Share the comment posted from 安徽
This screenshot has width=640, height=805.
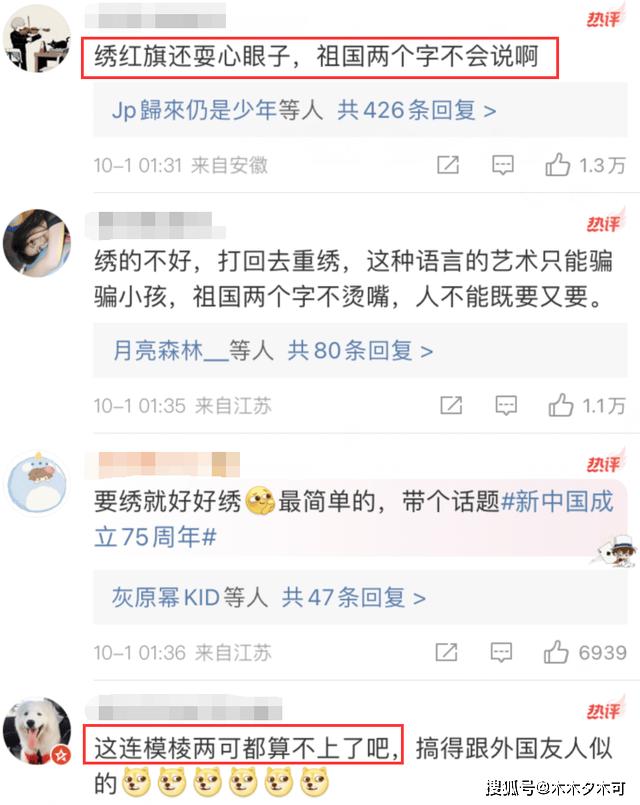click(448, 165)
